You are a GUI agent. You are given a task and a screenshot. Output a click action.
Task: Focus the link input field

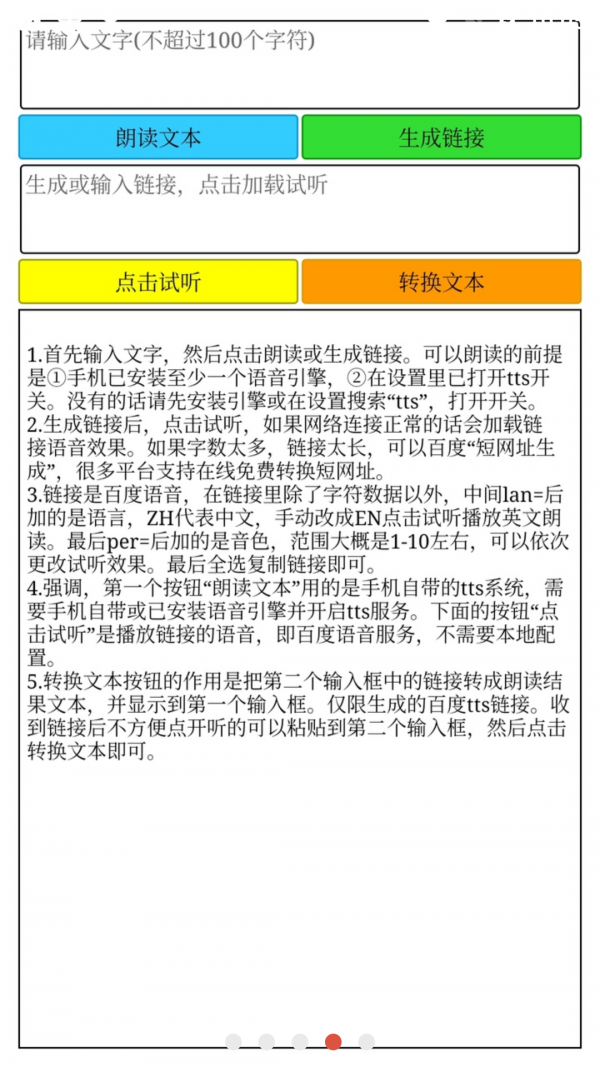tap(299, 209)
